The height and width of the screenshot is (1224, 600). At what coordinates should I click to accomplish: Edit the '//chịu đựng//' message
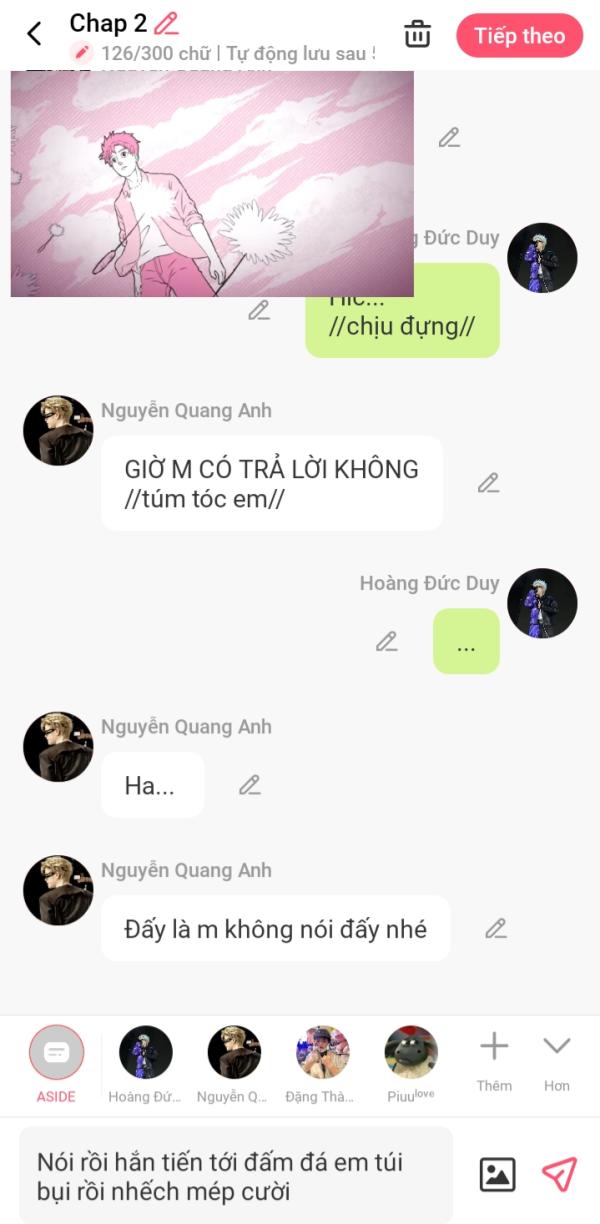pos(259,311)
